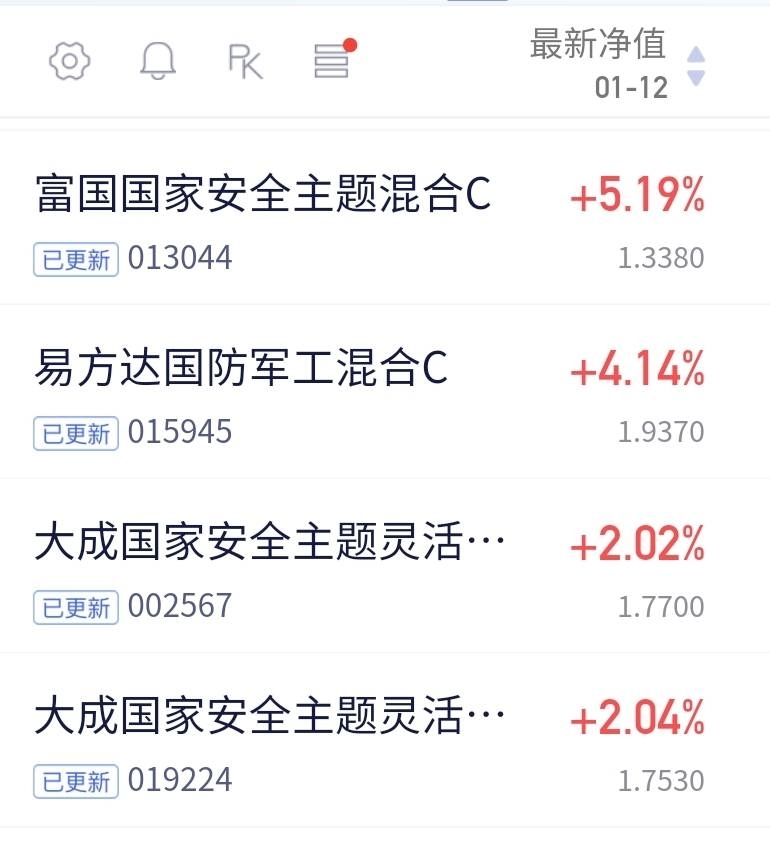Open the 大成国家安全 fund coded 019224
Screen dimensions: 770x858
pyautogui.click(x=270, y=718)
